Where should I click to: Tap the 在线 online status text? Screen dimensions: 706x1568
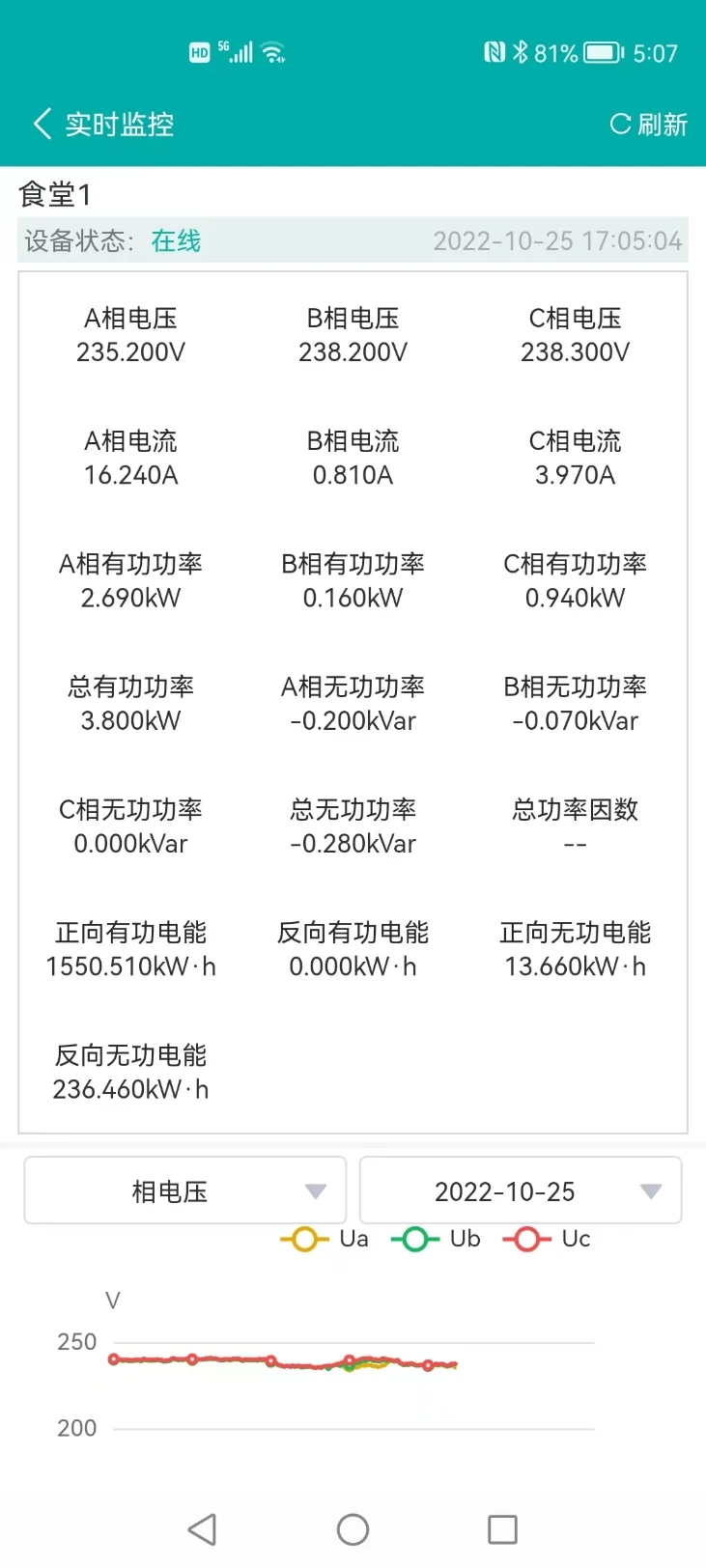(x=174, y=241)
